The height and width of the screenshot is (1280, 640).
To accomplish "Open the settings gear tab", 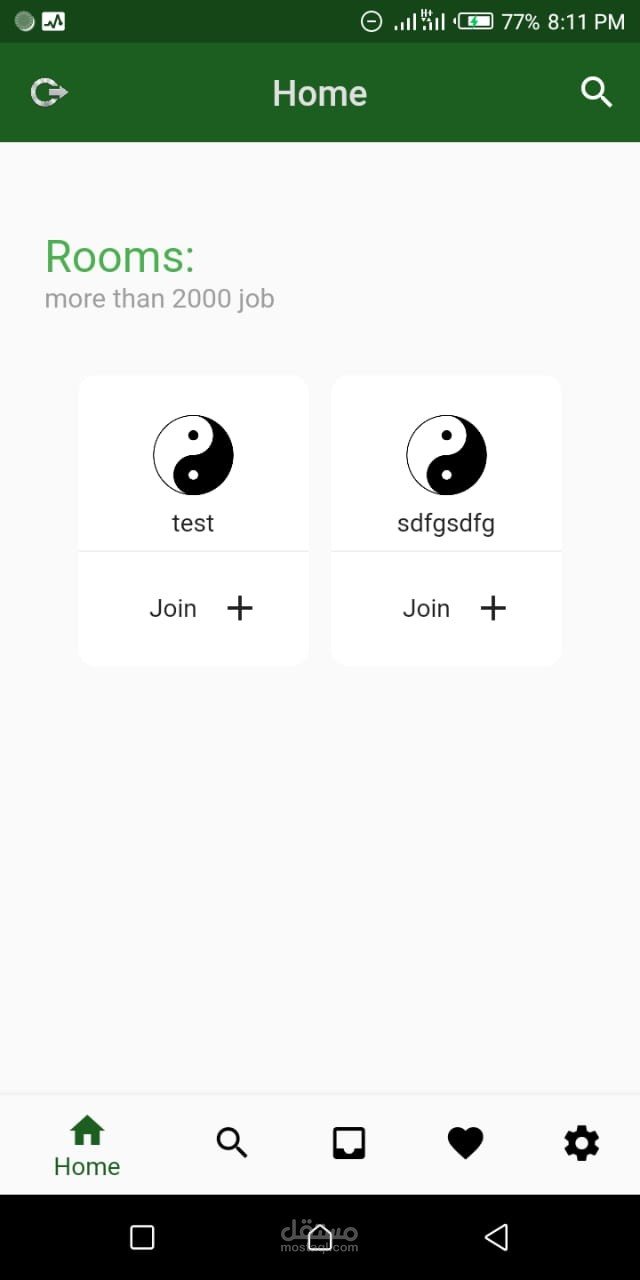I will click(581, 1143).
